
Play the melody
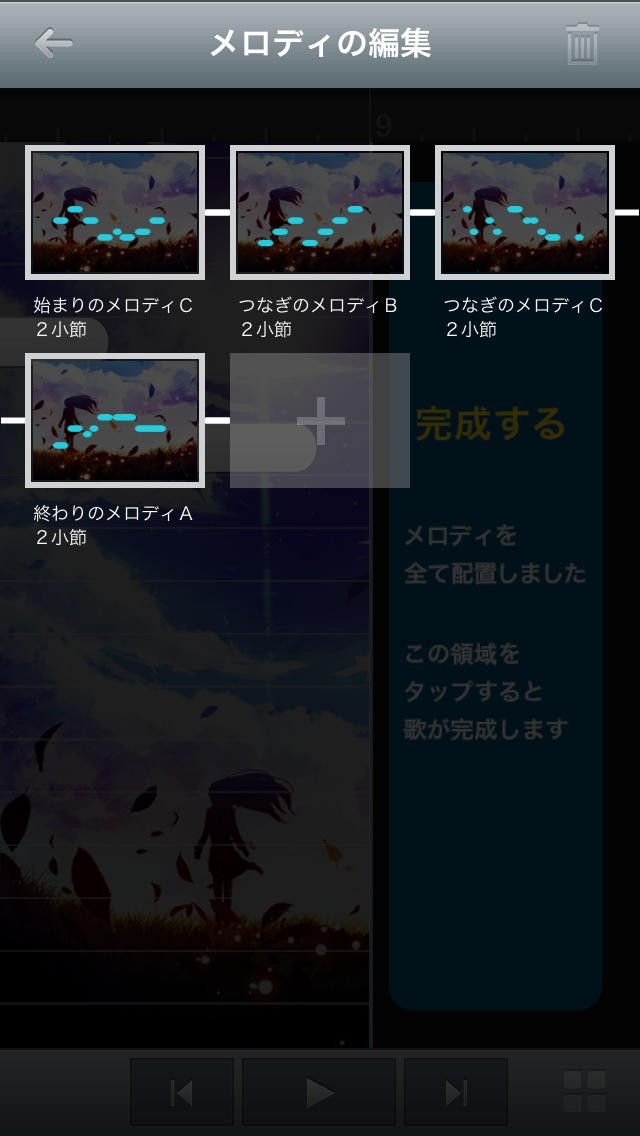319,1092
